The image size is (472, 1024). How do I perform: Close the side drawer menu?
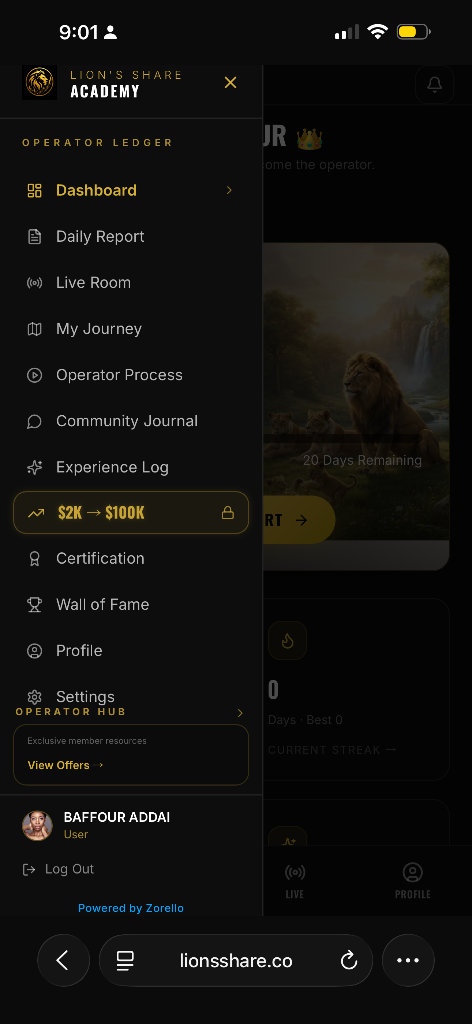[x=230, y=82]
